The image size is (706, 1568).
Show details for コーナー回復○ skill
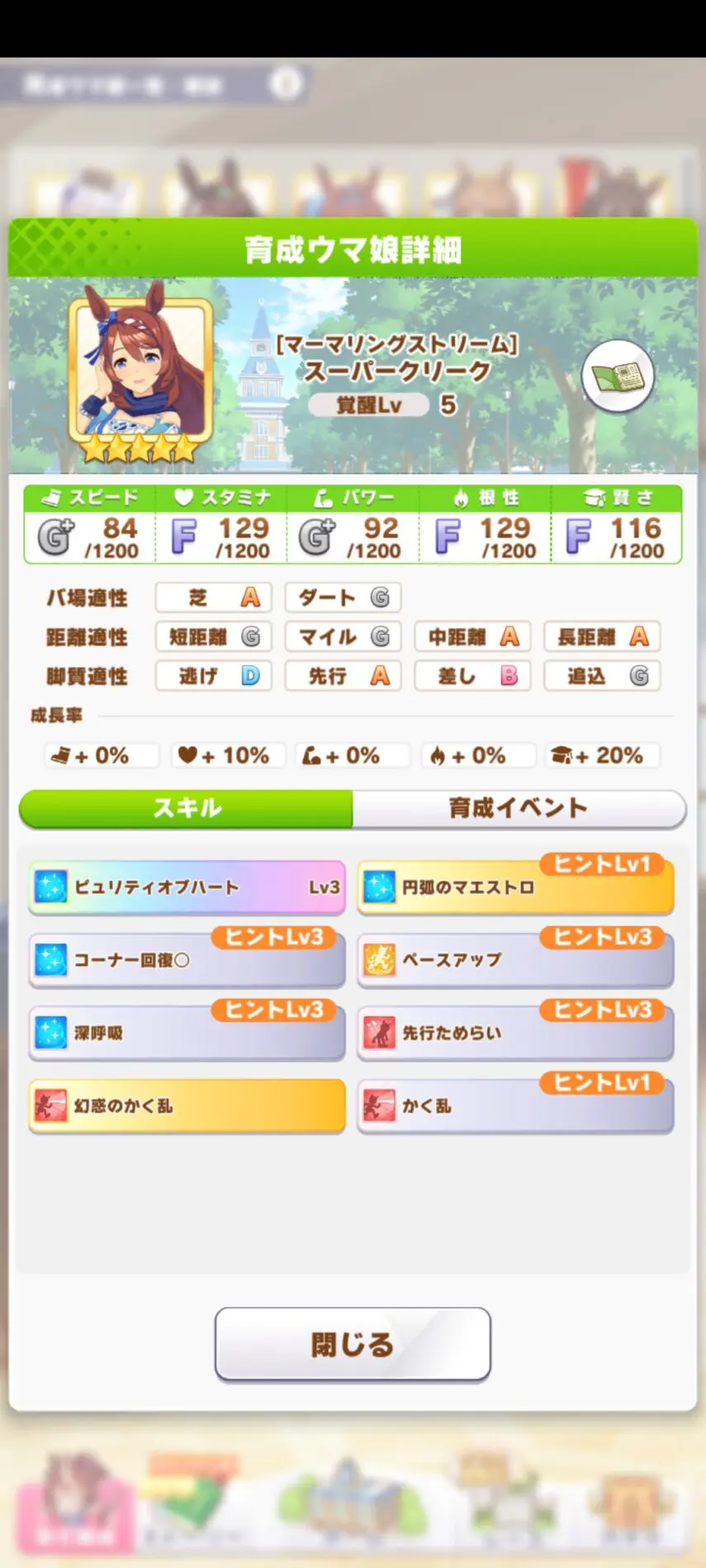coord(187,961)
